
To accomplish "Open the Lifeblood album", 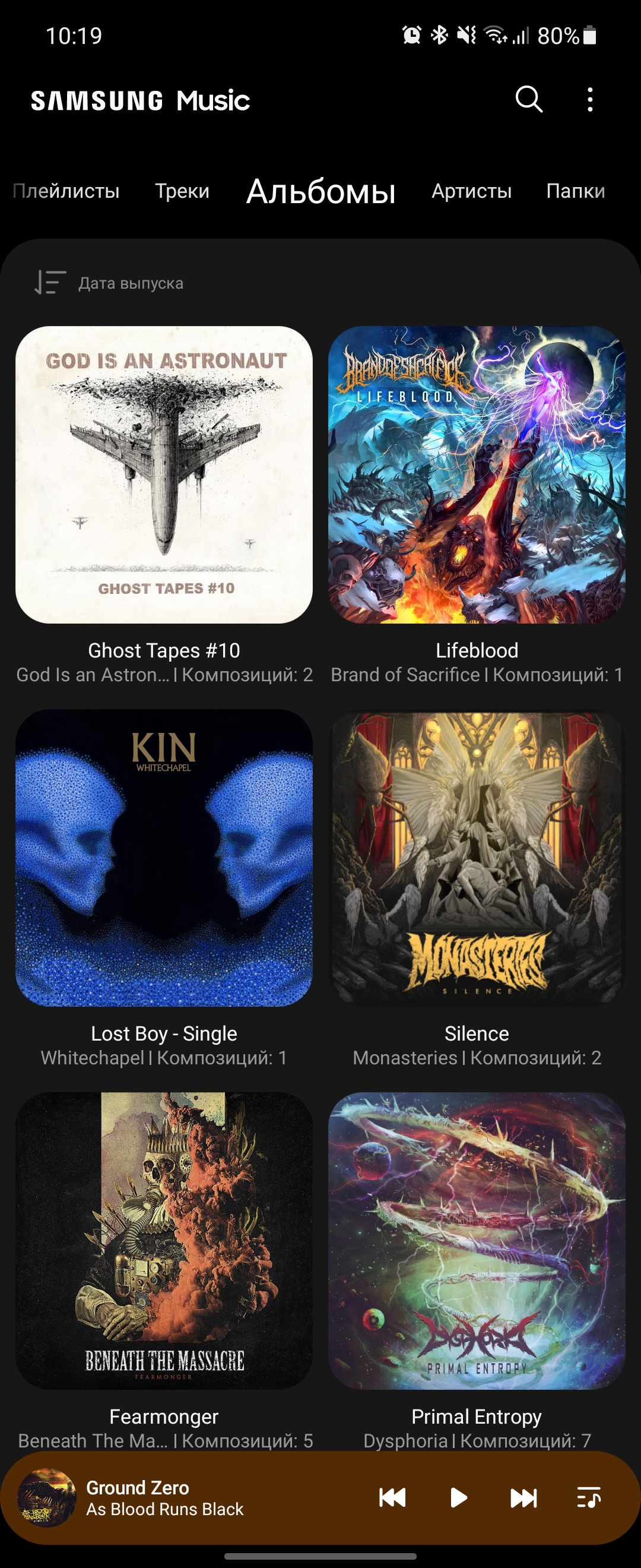I will click(477, 475).
